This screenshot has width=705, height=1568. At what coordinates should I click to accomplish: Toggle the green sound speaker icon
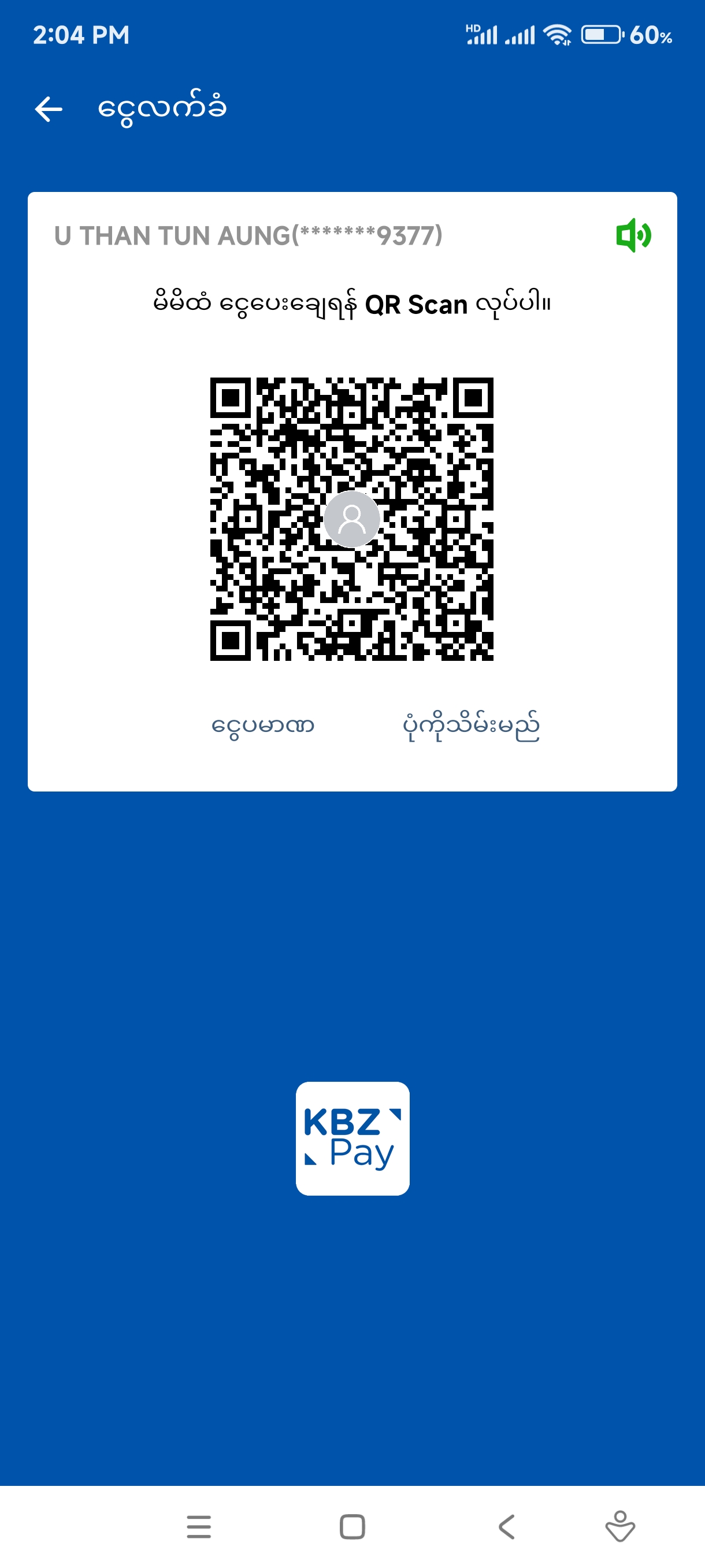[x=633, y=235]
